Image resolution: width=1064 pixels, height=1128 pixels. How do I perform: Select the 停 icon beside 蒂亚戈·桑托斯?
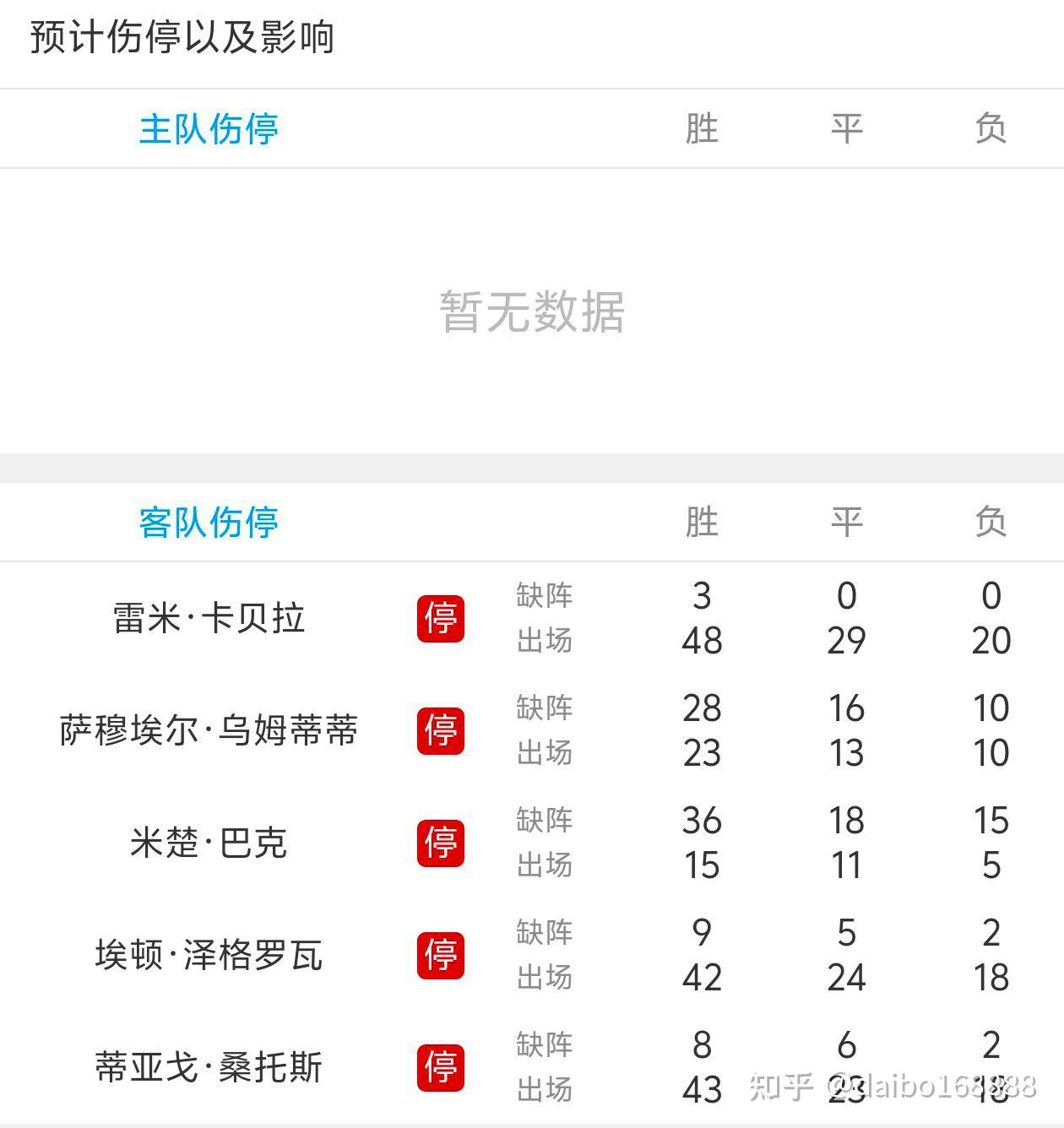[440, 1066]
